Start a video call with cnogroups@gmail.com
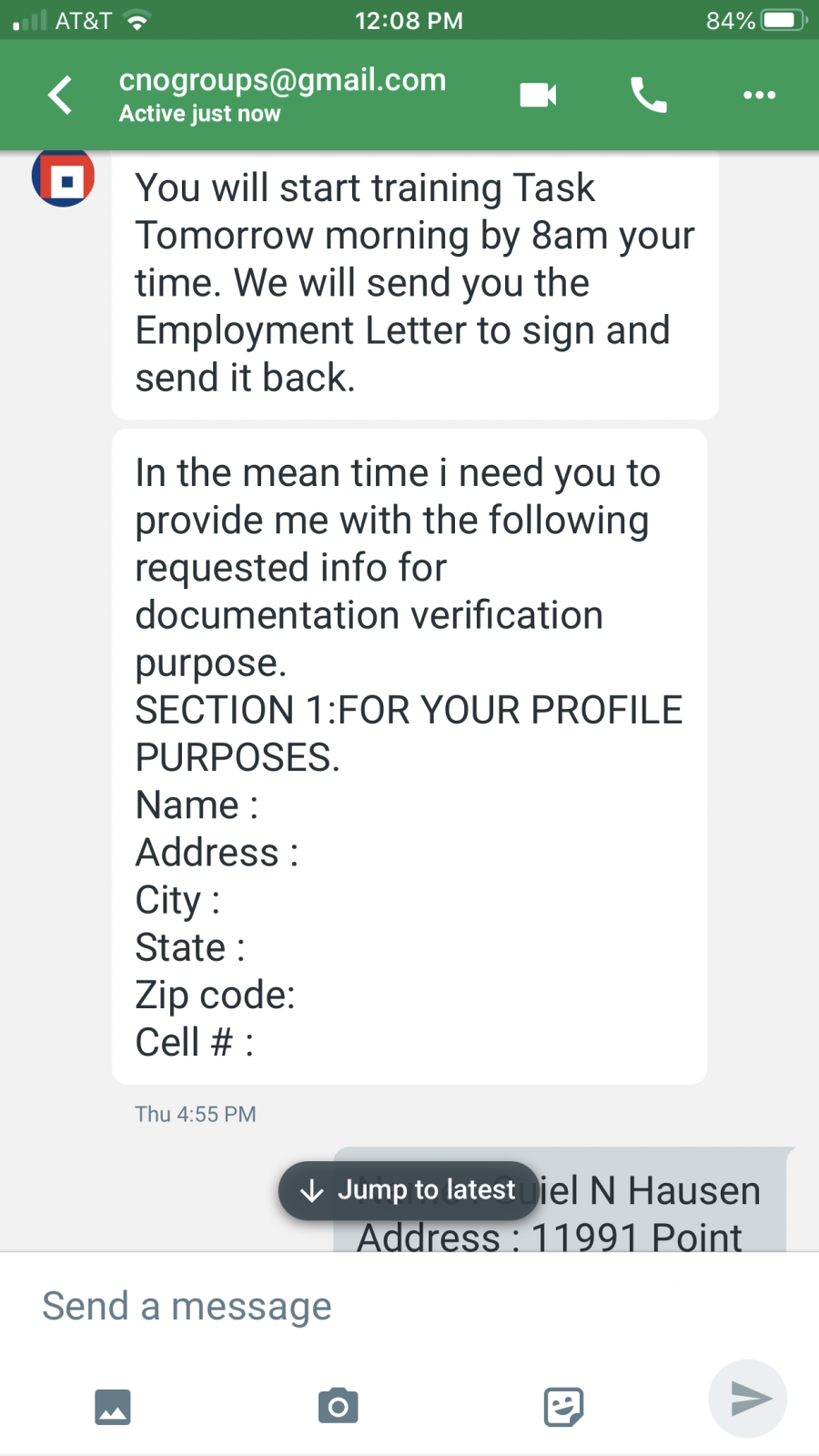 (x=538, y=95)
